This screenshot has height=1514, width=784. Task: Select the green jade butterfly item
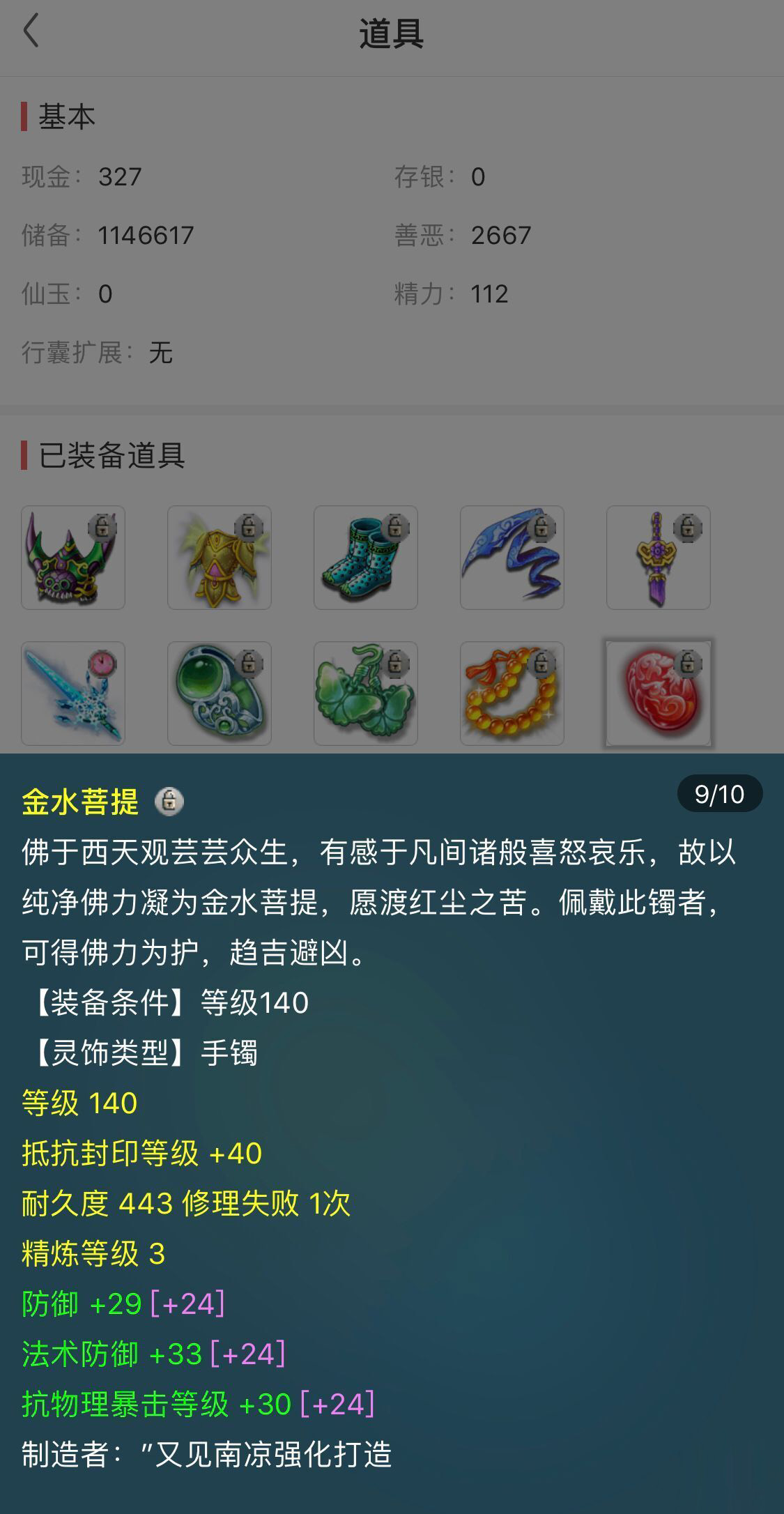coord(366,694)
